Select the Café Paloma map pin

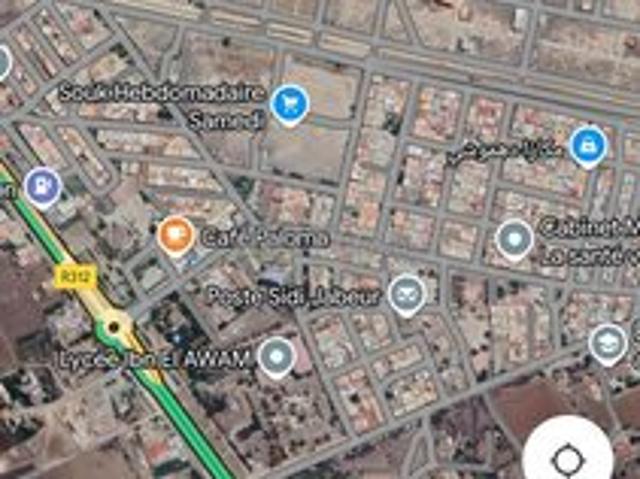pyautogui.click(x=175, y=235)
